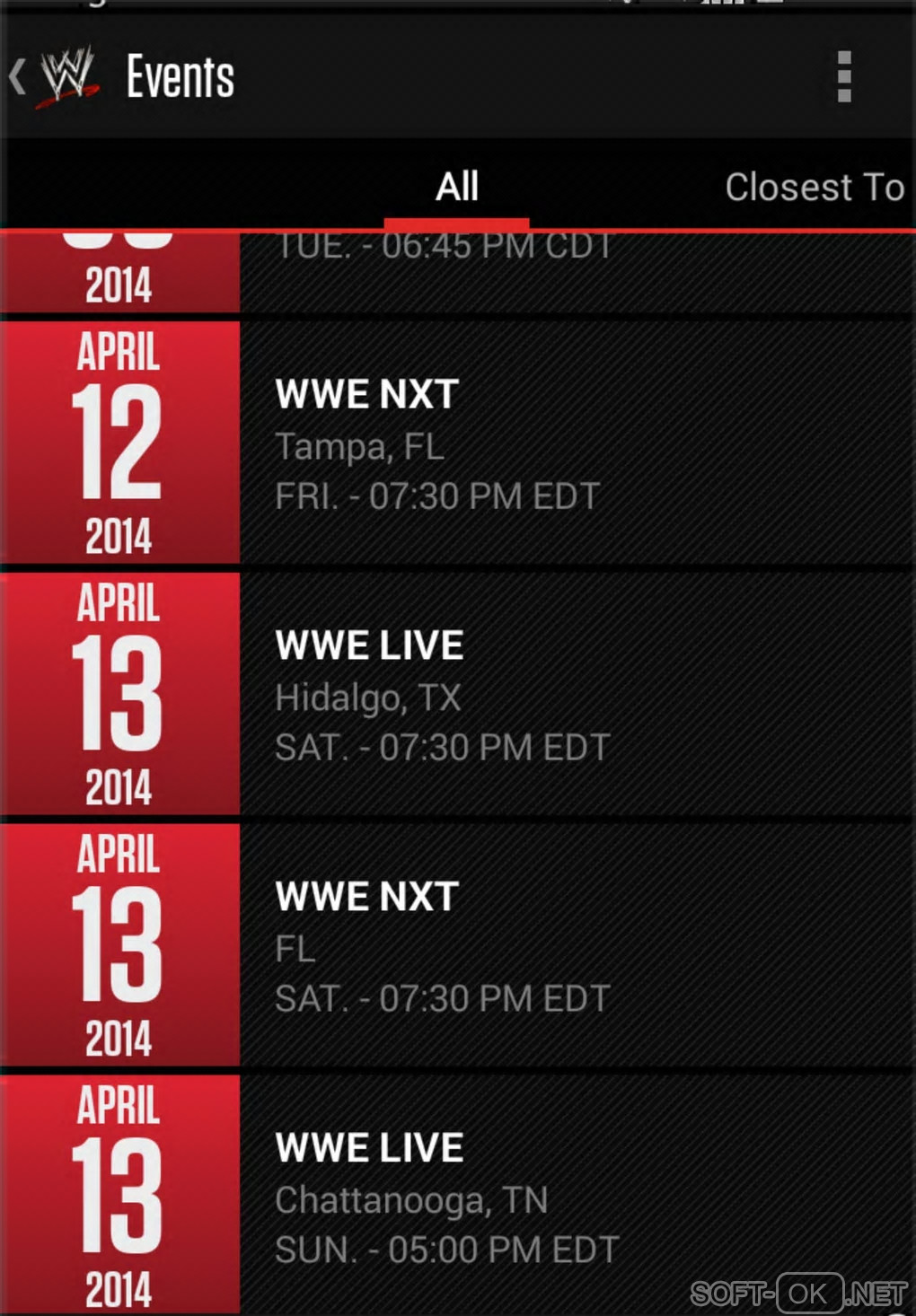Select the All tab
This screenshot has width=916, height=1316.
pyautogui.click(x=457, y=188)
